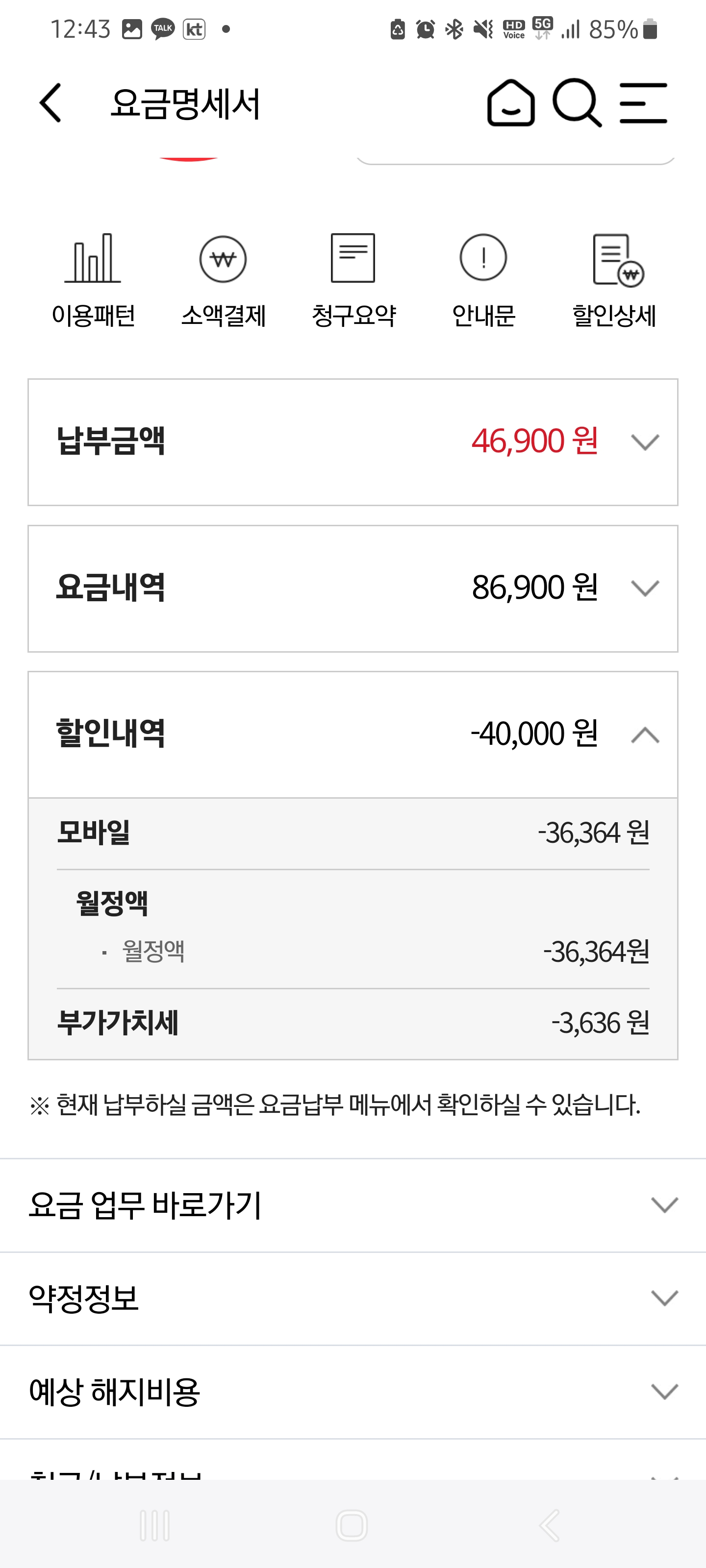Collapse the 할인내역 section

tap(353, 735)
